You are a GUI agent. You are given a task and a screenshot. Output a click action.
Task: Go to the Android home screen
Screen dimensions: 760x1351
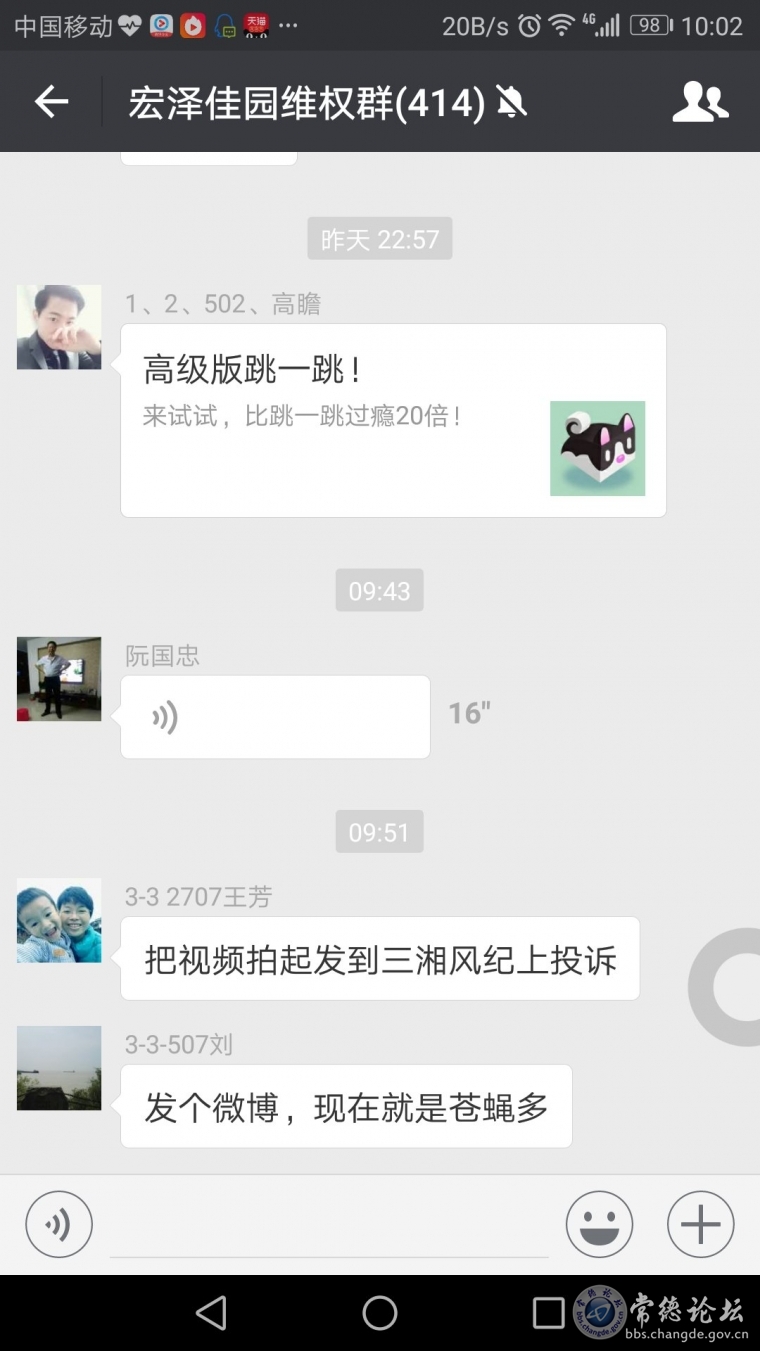point(380,1313)
